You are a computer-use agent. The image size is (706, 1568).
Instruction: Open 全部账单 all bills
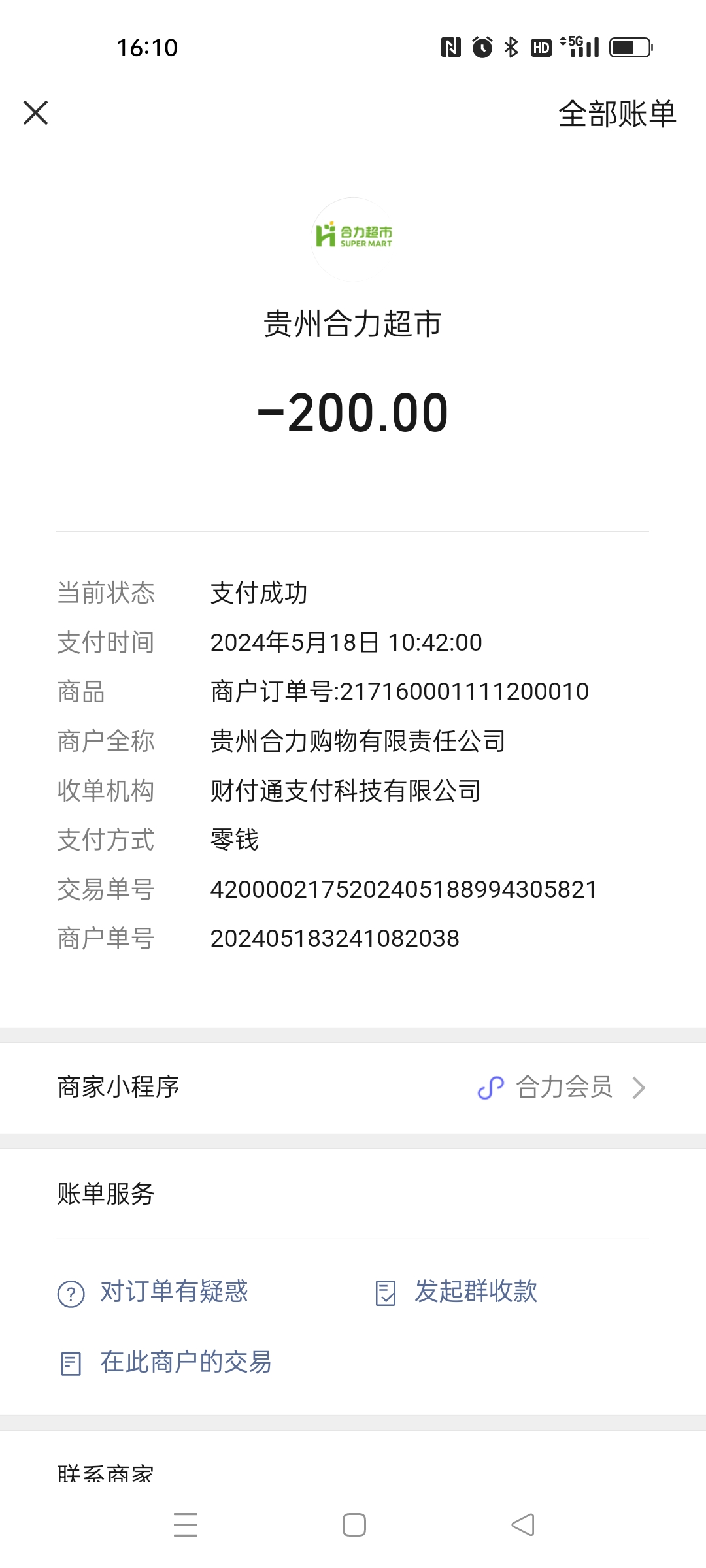tap(616, 114)
